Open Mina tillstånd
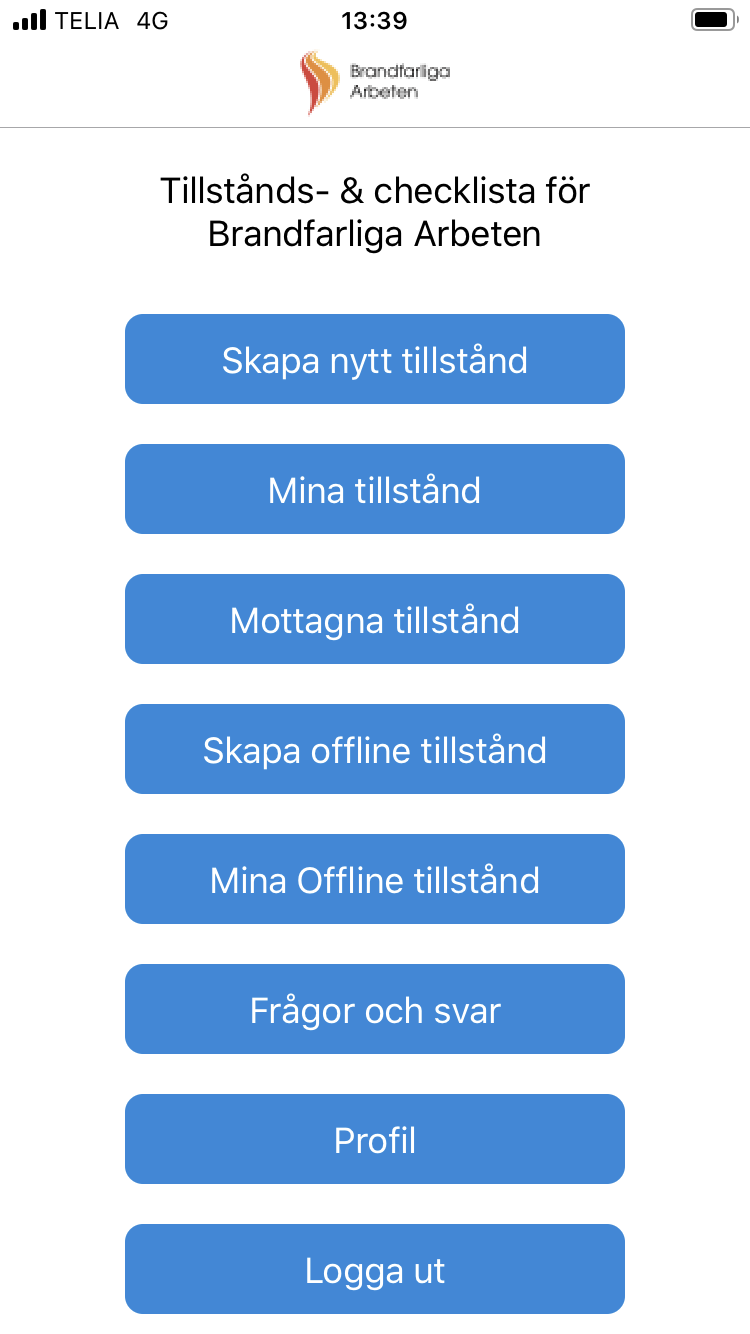750x1334 pixels. click(375, 489)
